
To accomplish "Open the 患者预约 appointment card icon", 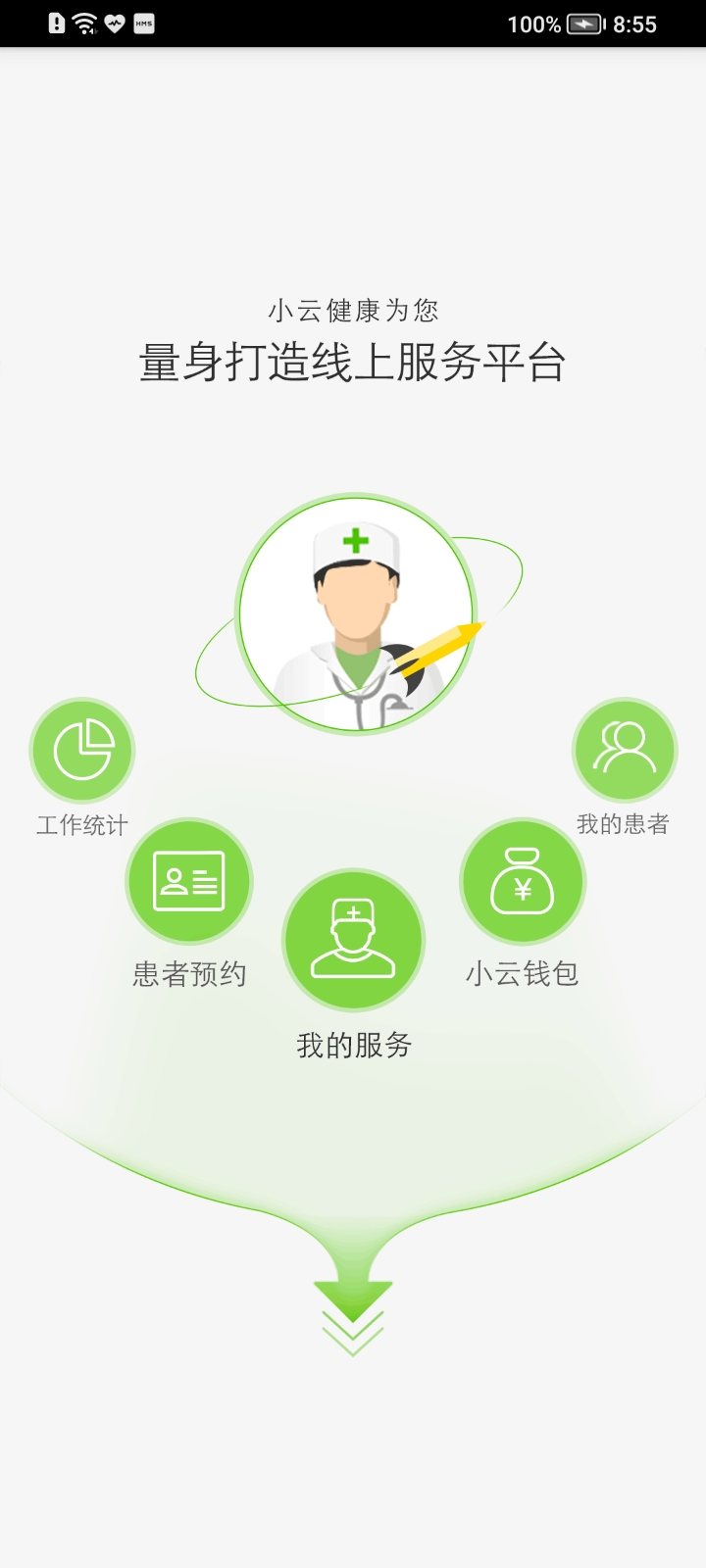I will (x=188, y=880).
